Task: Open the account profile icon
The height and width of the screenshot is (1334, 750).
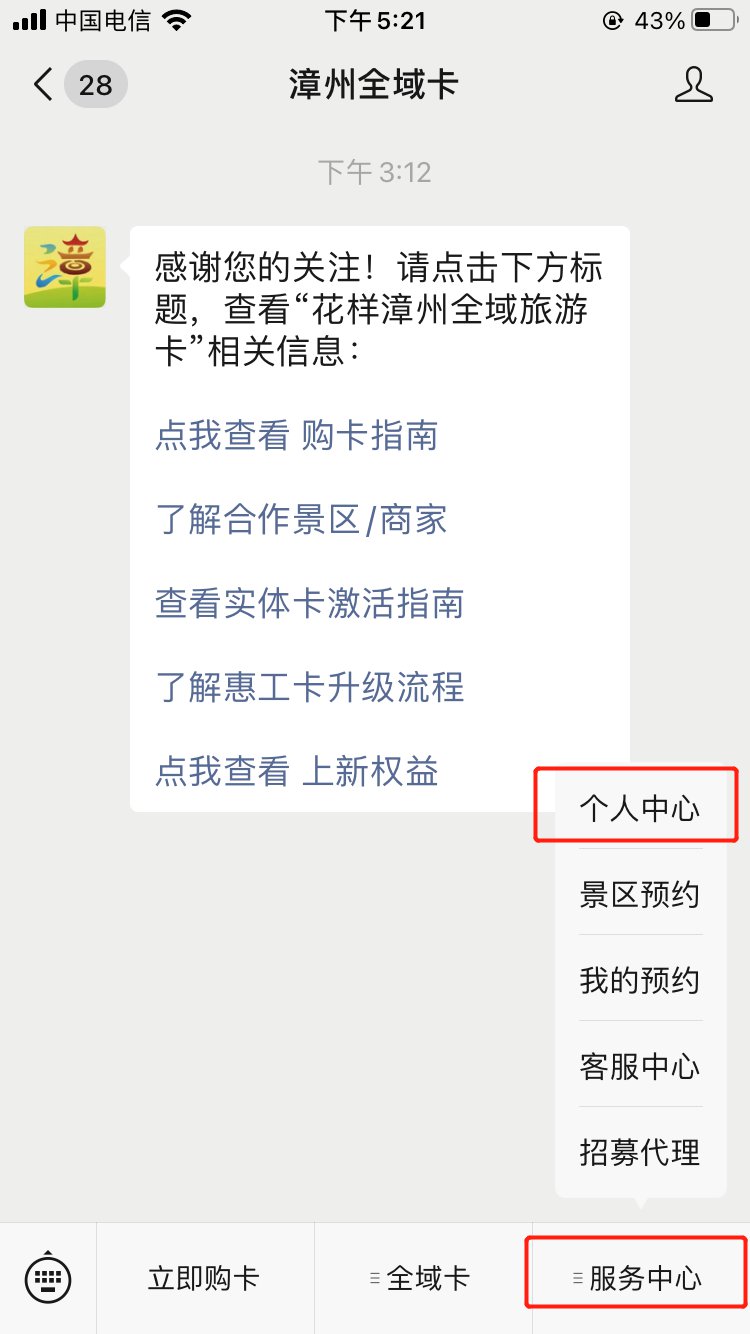Action: pos(694,85)
